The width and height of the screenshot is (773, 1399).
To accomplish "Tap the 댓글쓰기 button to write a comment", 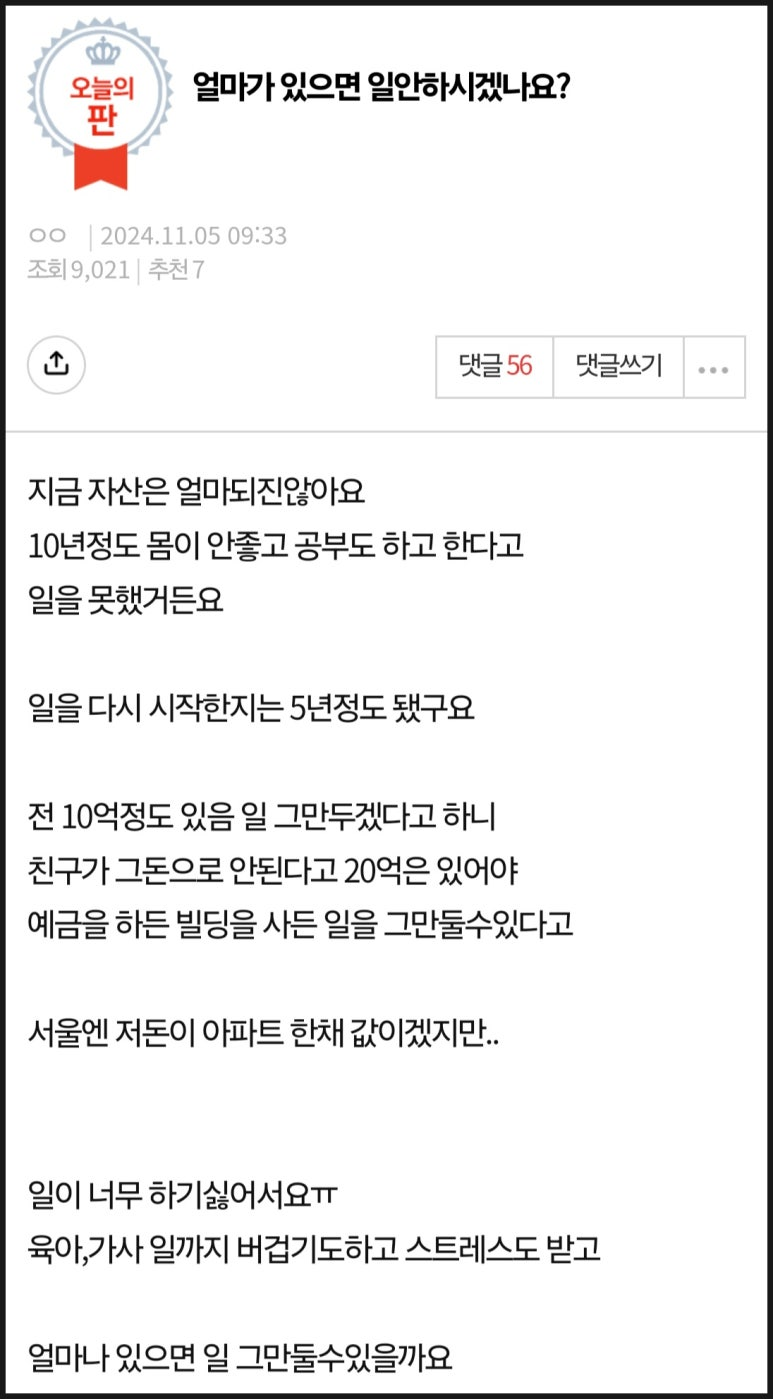I will point(619,367).
